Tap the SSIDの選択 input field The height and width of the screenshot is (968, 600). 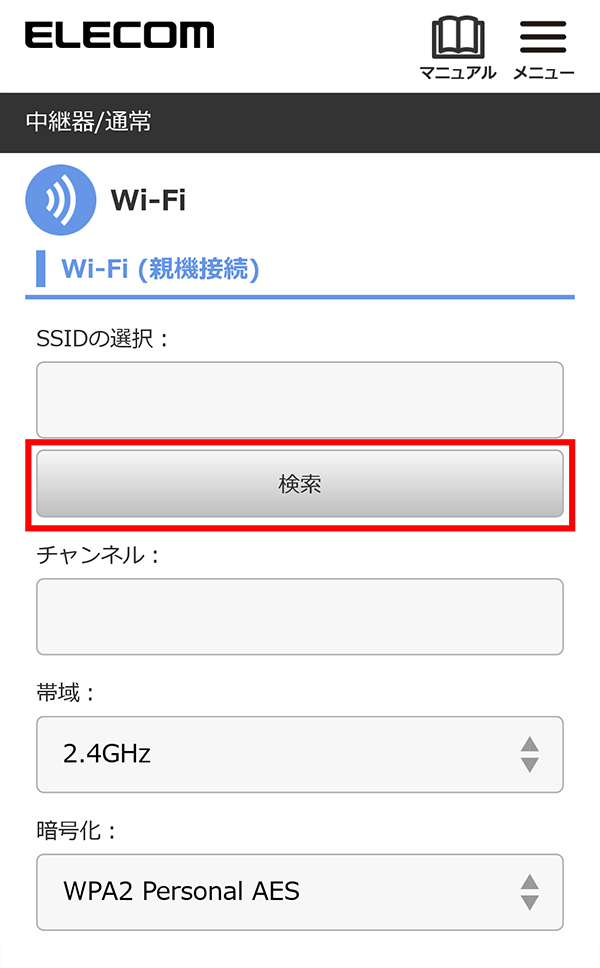[x=300, y=400]
